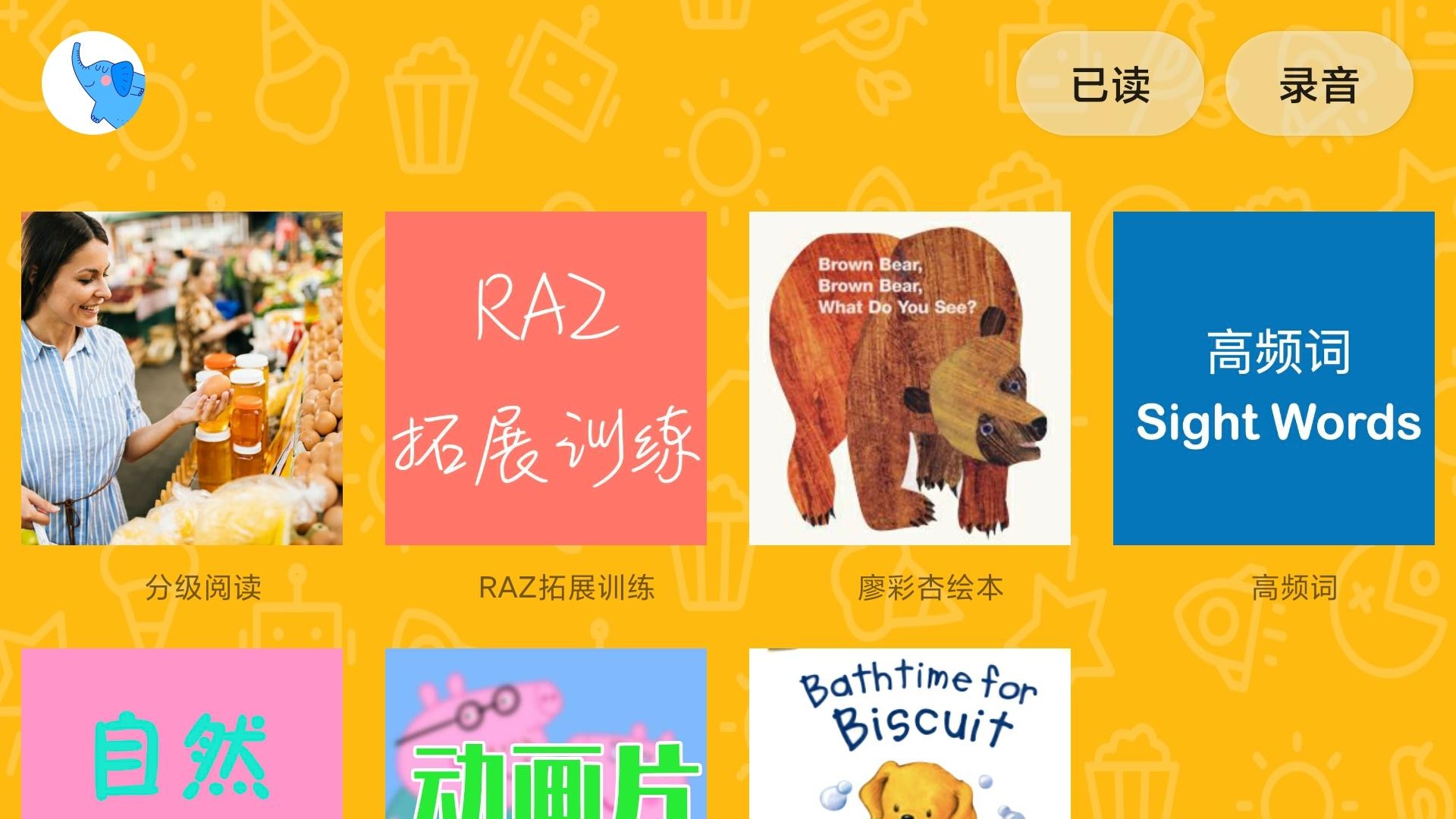The height and width of the screenshot is (819, 1456).
Task: Open the 分级阅读 category
Action: pyautogui.click(x=182, y=378)
